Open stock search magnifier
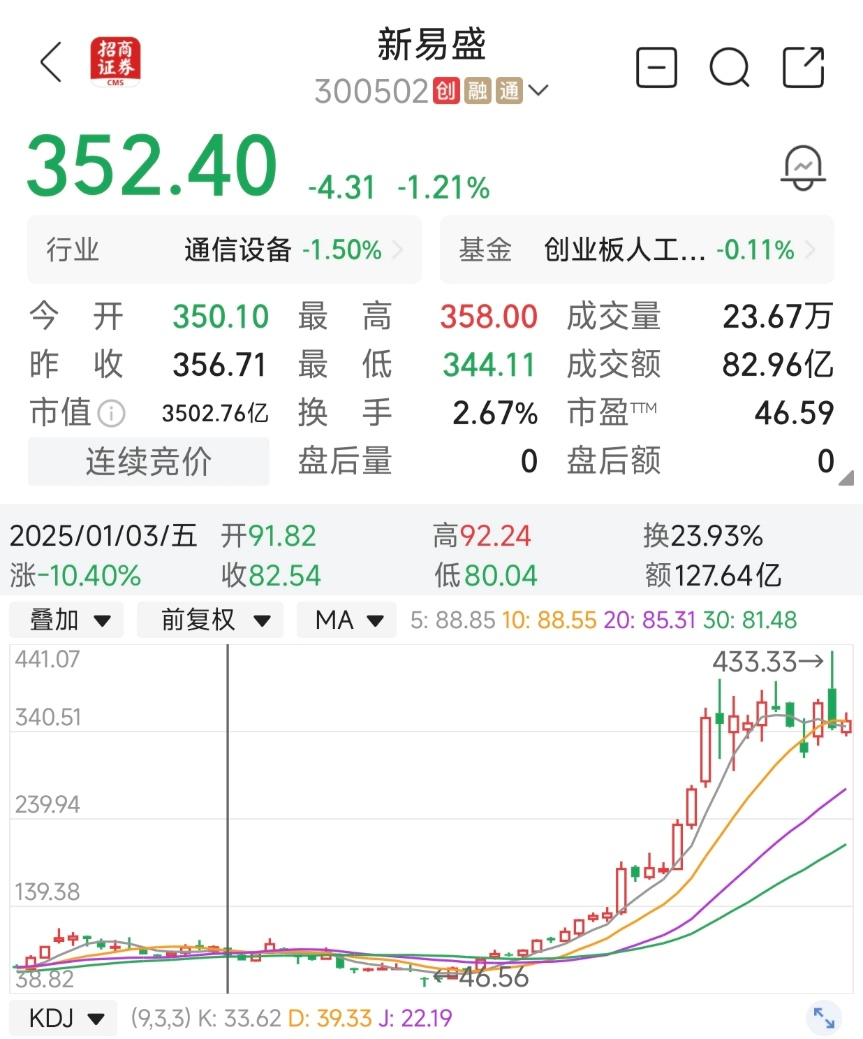The width and height of the screenshot is (863, 1039). (729, 67)
